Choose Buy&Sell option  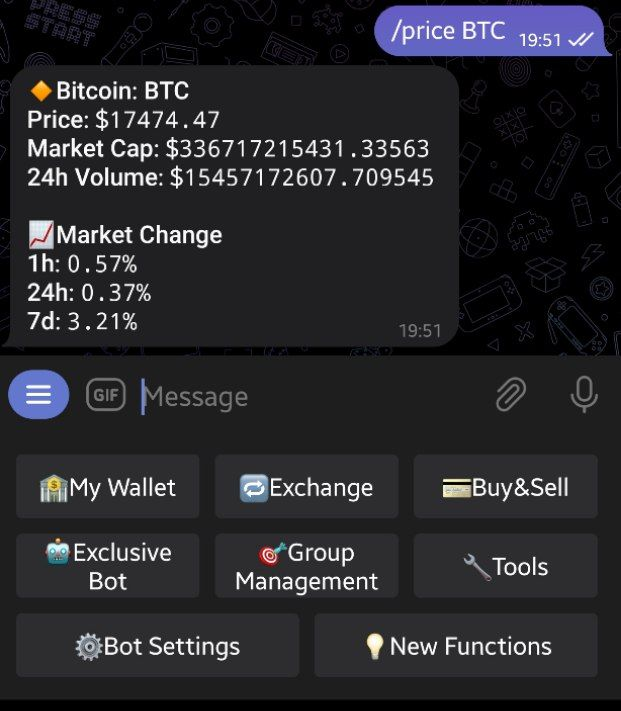505,487
